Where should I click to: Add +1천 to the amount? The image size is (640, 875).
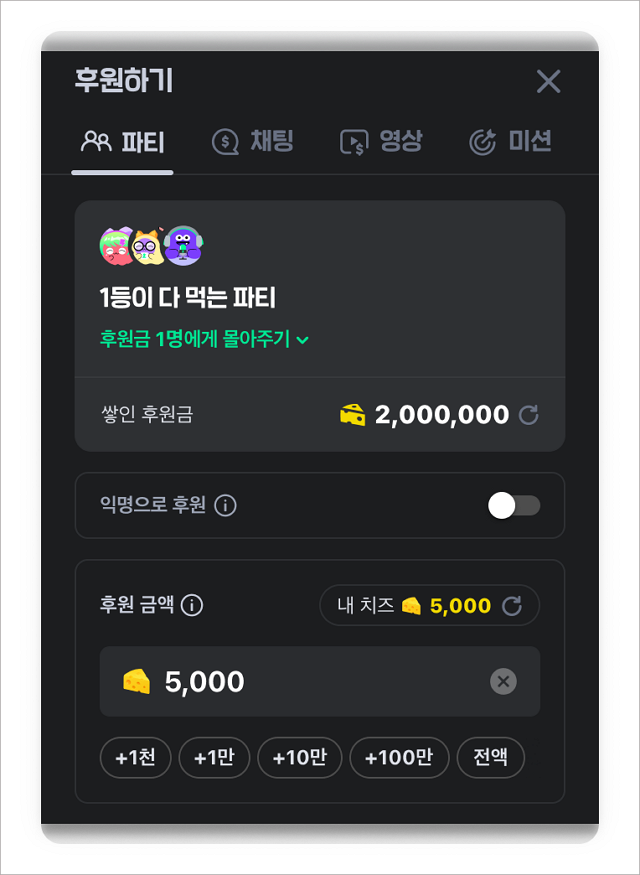136,758
